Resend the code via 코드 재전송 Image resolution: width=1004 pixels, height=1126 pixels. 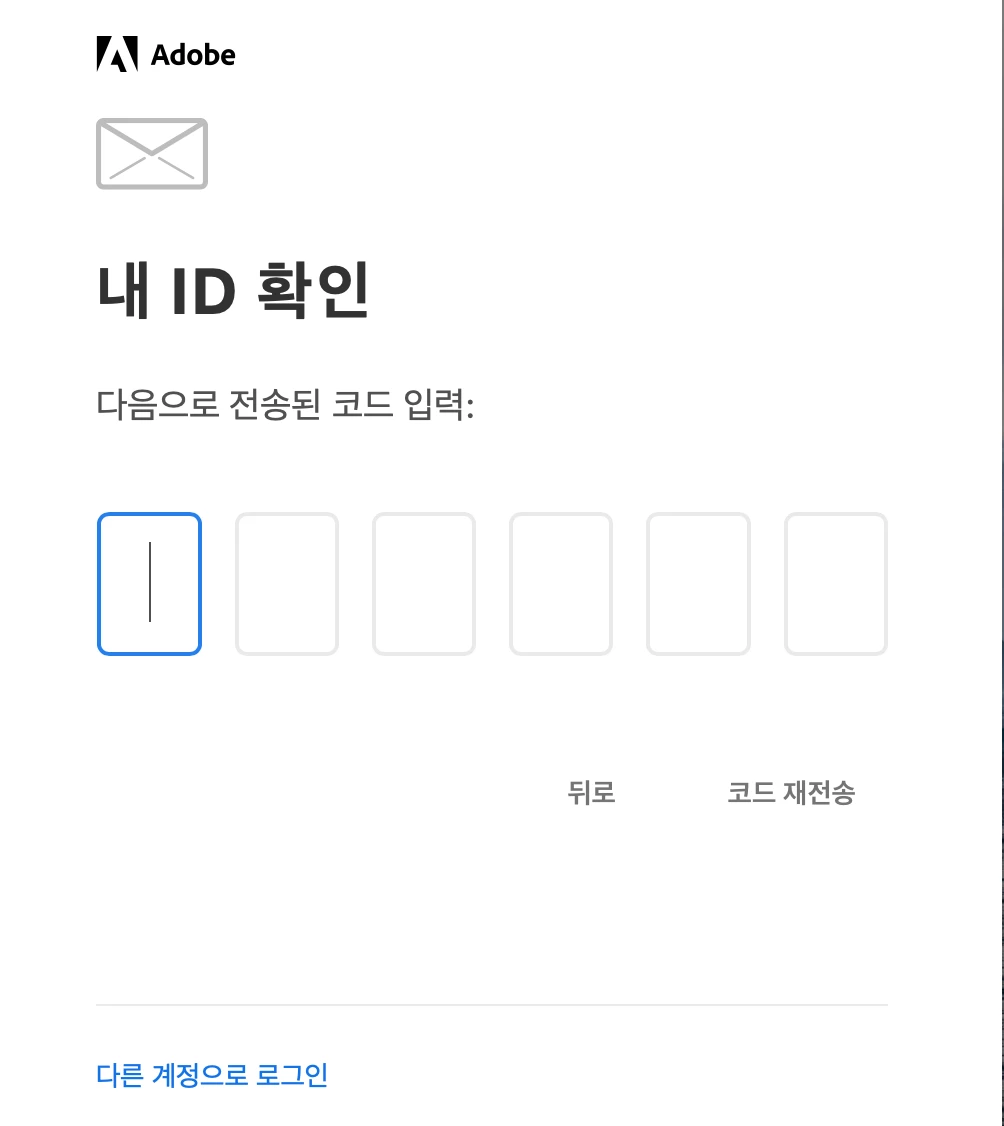[x=791, y=793]
